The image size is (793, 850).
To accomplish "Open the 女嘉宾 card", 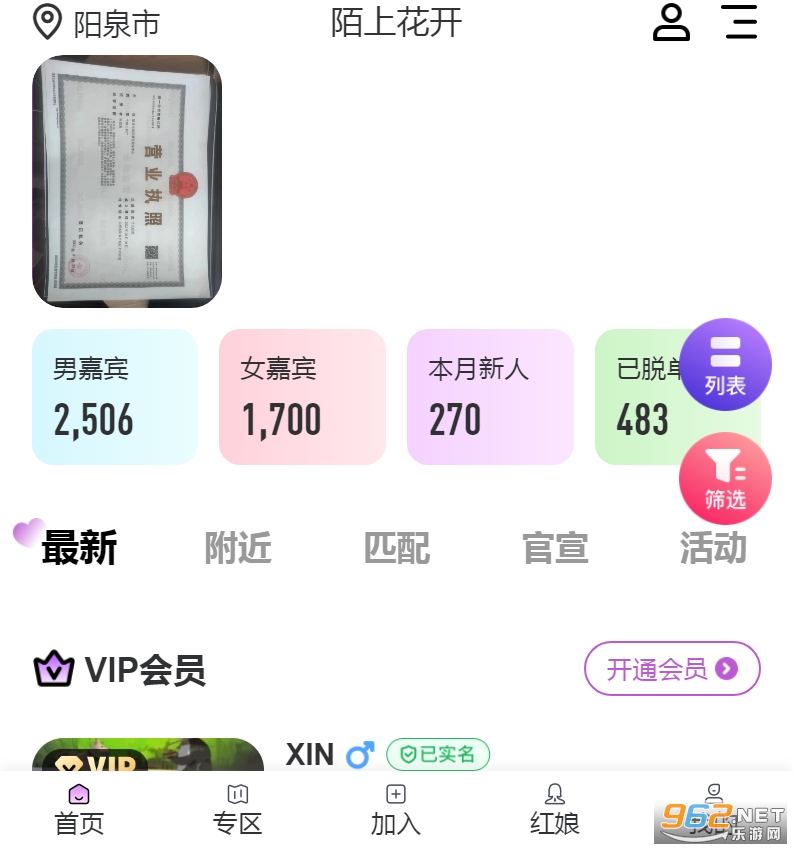I will click(302, 397).
